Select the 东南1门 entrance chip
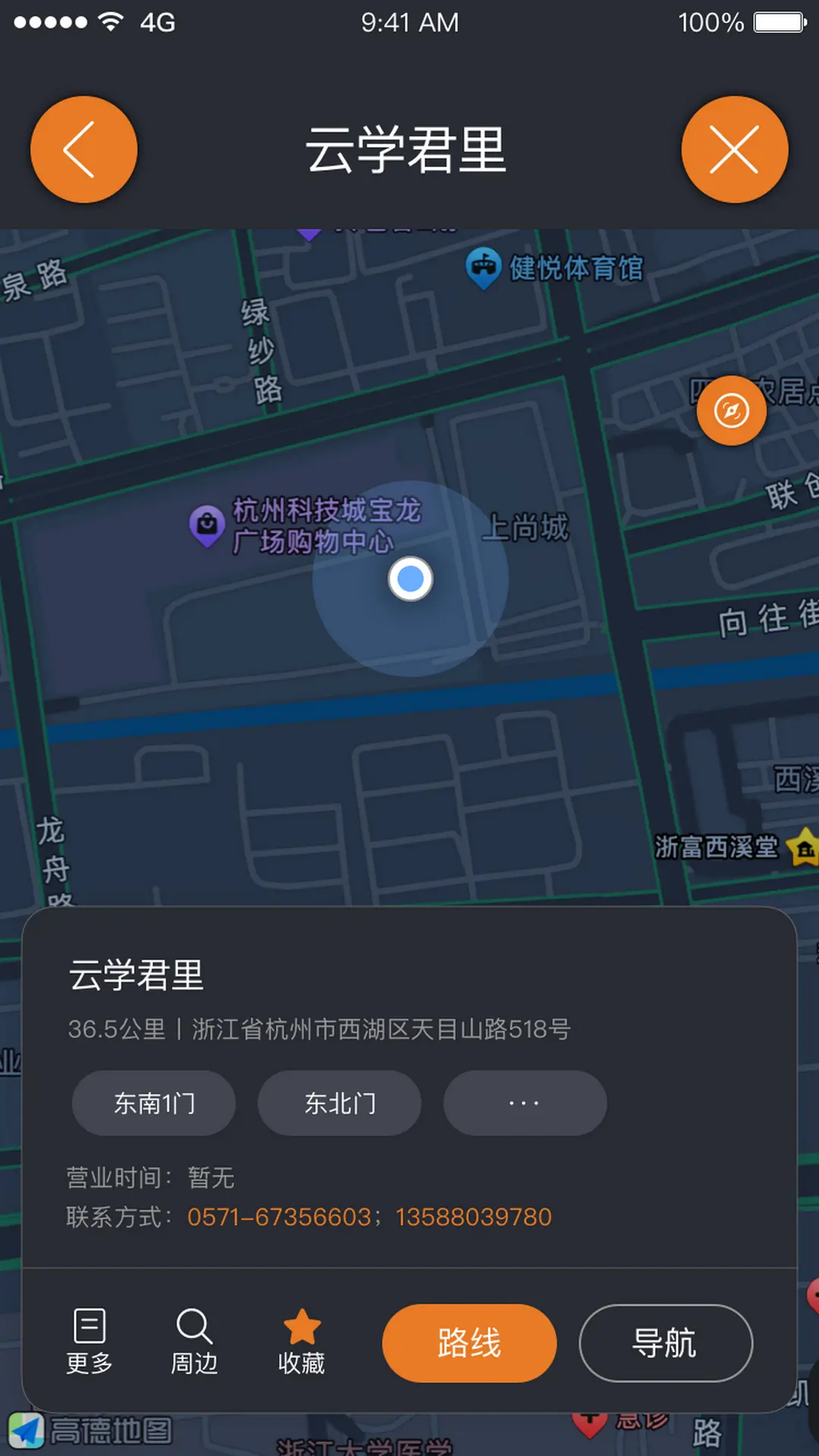Viewport: 819px width, 1456px height. [153, 1103]
